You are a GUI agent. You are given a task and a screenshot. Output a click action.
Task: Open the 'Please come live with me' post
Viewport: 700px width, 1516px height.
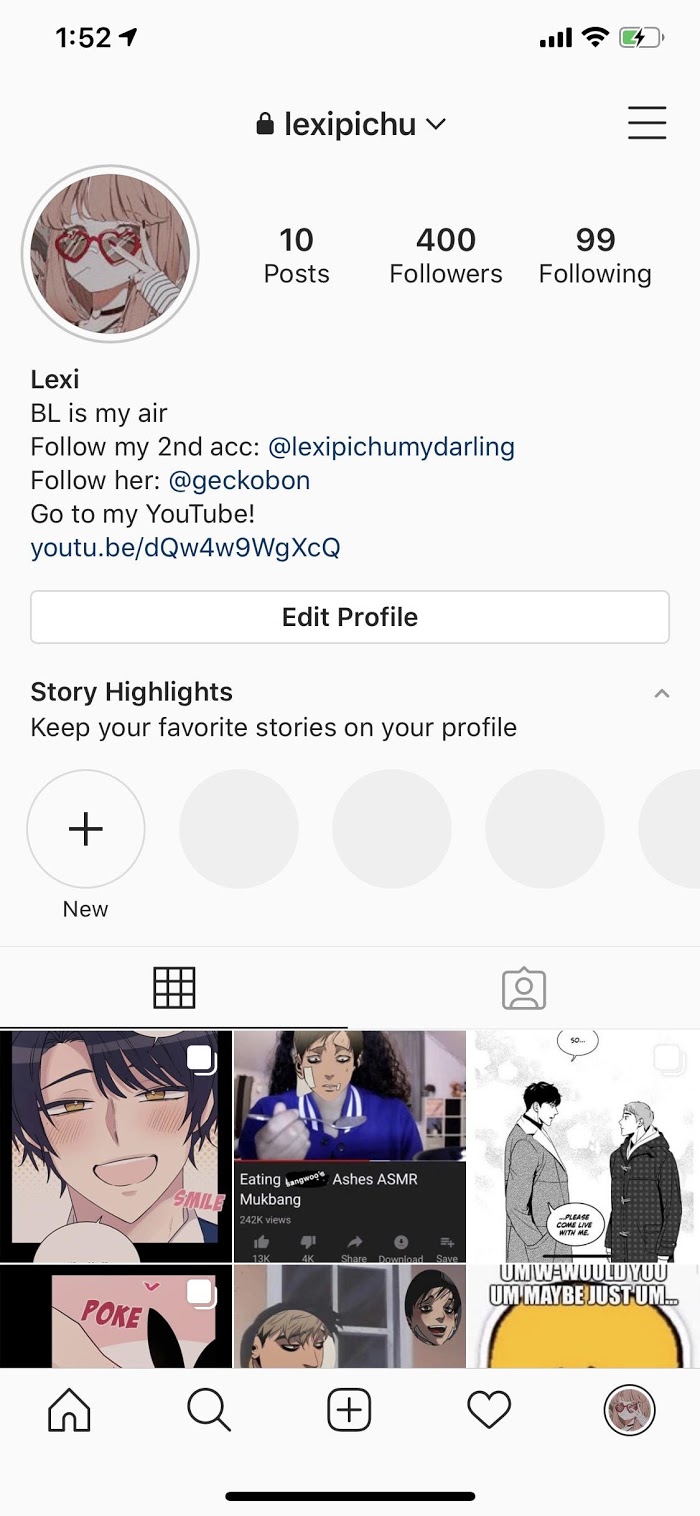coord(584,1146)
